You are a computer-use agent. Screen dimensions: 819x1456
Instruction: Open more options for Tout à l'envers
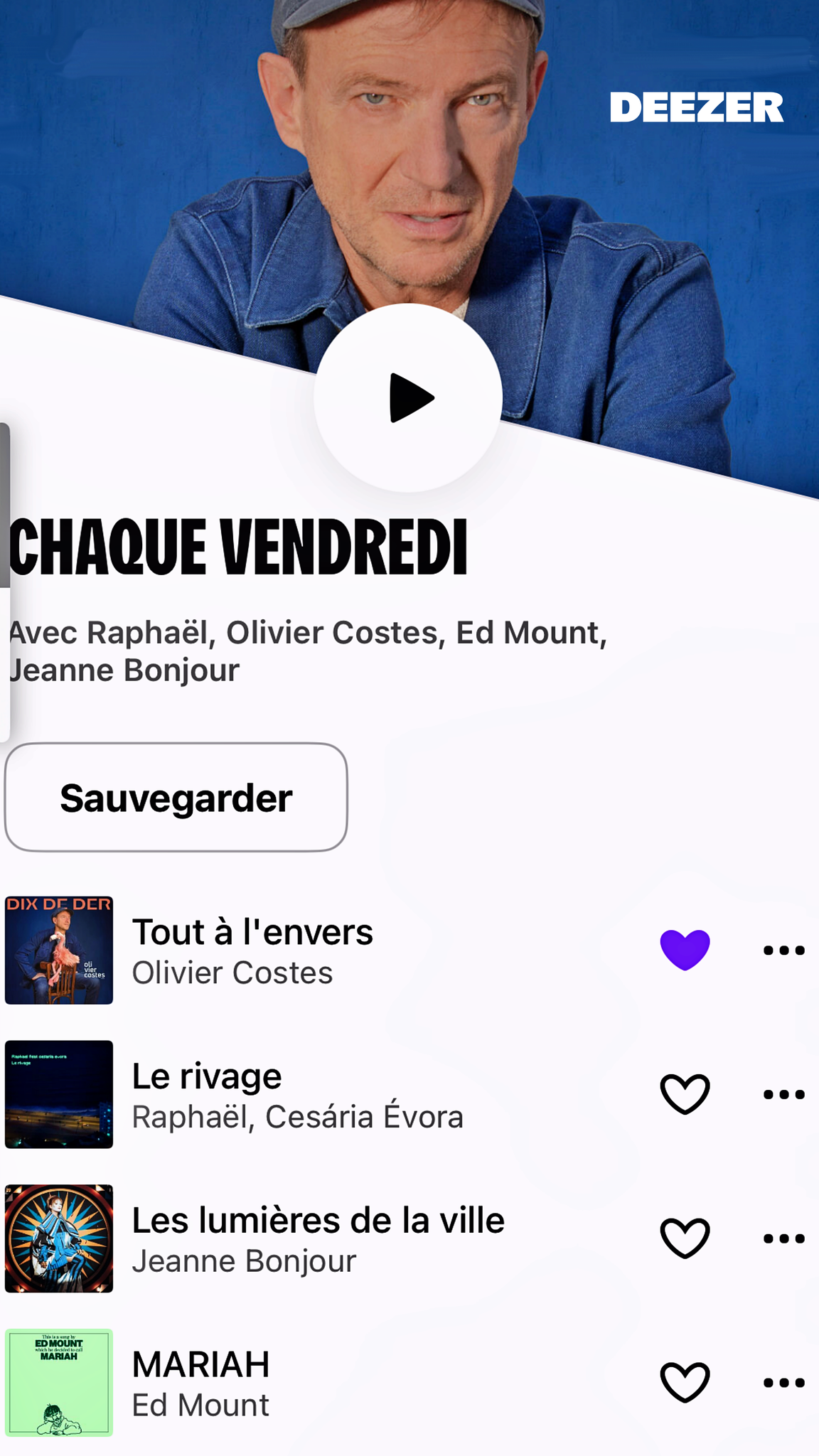(783, 951)
